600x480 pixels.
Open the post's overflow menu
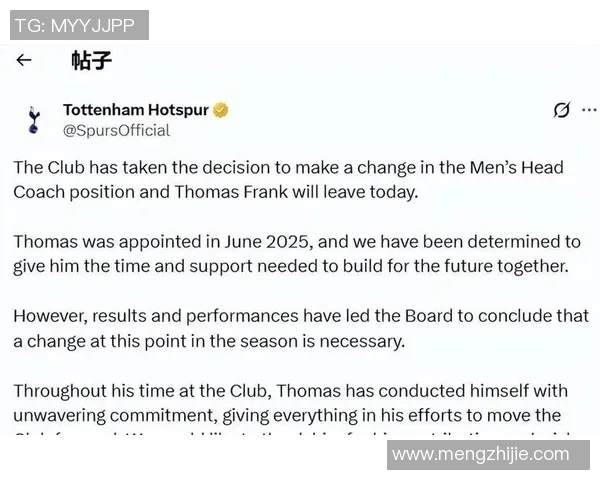tap(590, 110)
